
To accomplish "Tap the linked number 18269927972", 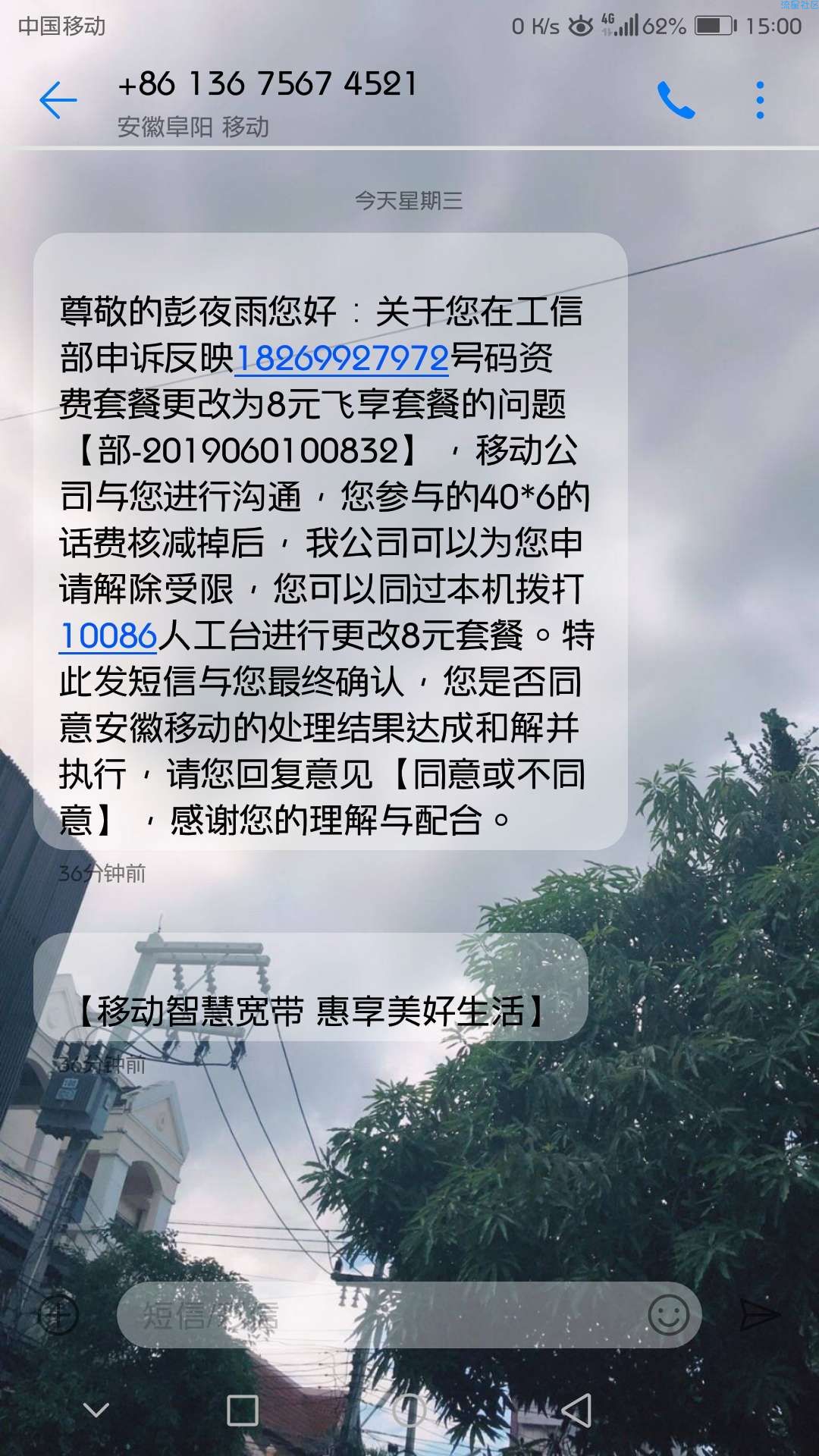I will point(342,358).
